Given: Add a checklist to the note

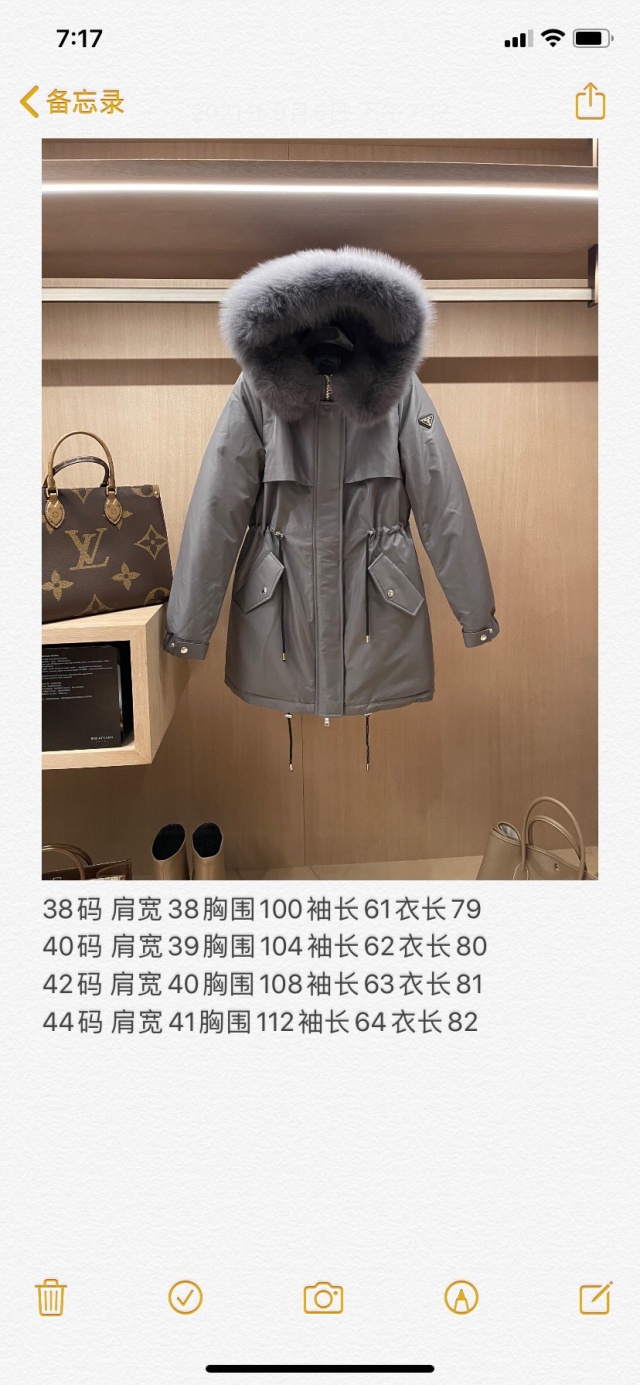Looking at the screenshot, I should point(185,1297).
